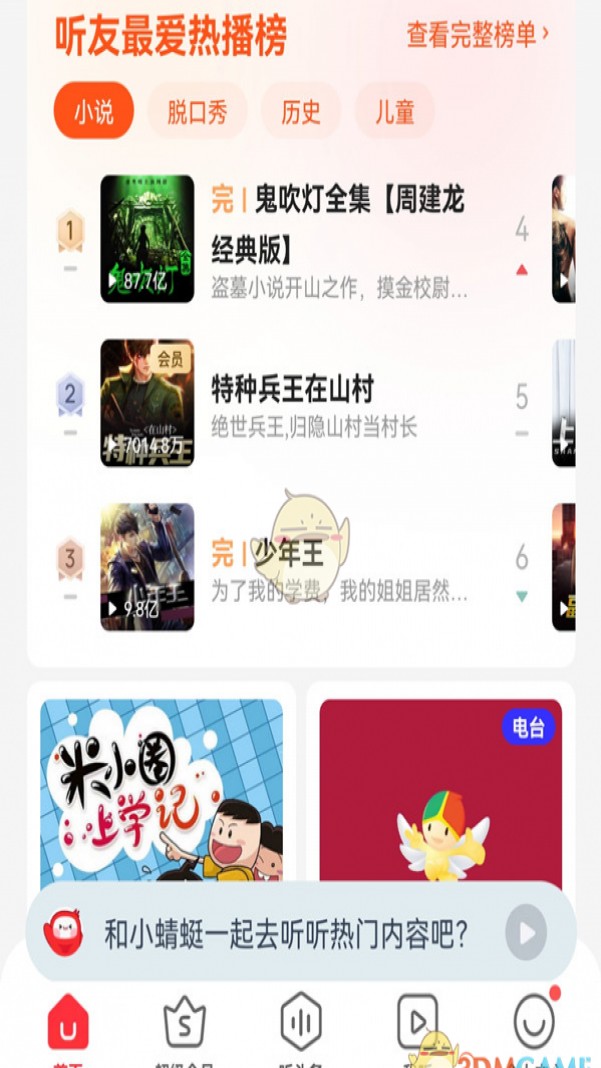Image resolution: width=601 pixels, height=1068 pixels.
Task: Show the 儿童 chart
Action: [395, 111]
